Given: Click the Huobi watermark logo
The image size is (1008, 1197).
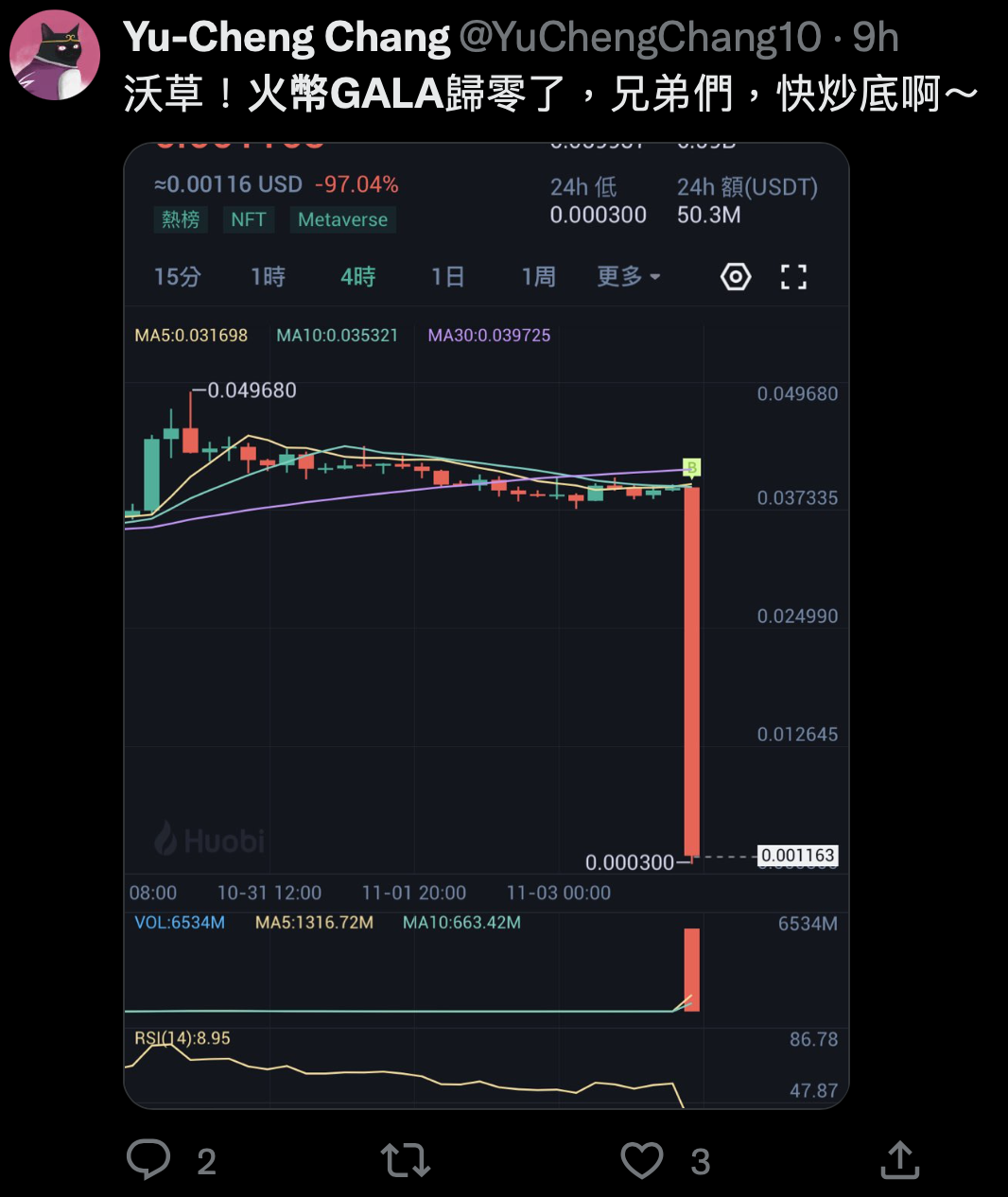Looking at the screenshot, I should point(206,838).
